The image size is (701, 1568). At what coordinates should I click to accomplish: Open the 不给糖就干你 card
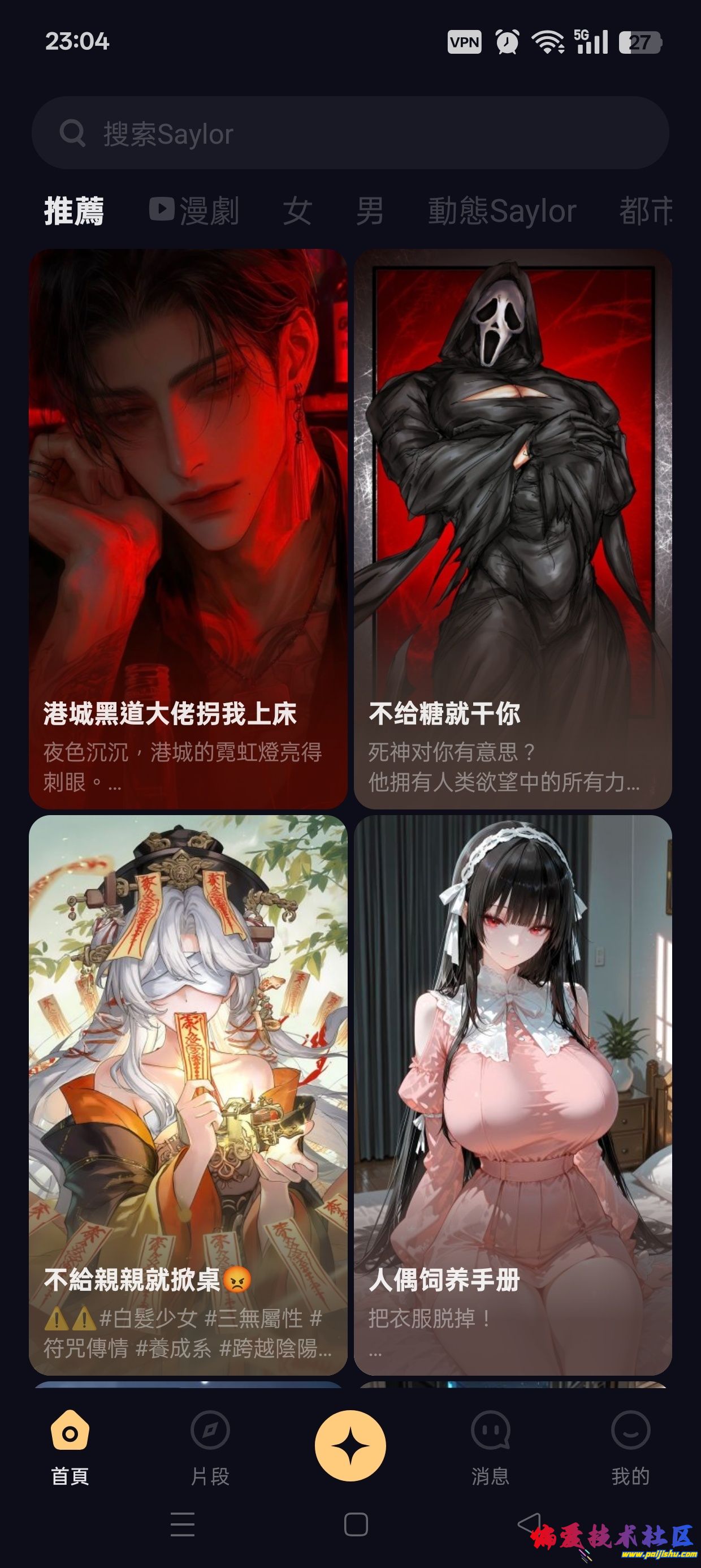click(x=513, y=528)
